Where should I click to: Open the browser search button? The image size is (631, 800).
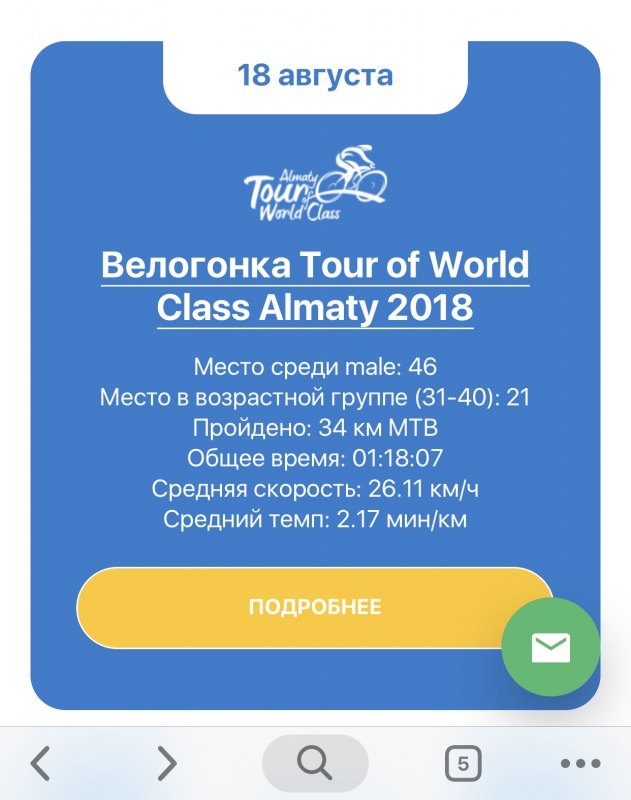tap(315, 763)
